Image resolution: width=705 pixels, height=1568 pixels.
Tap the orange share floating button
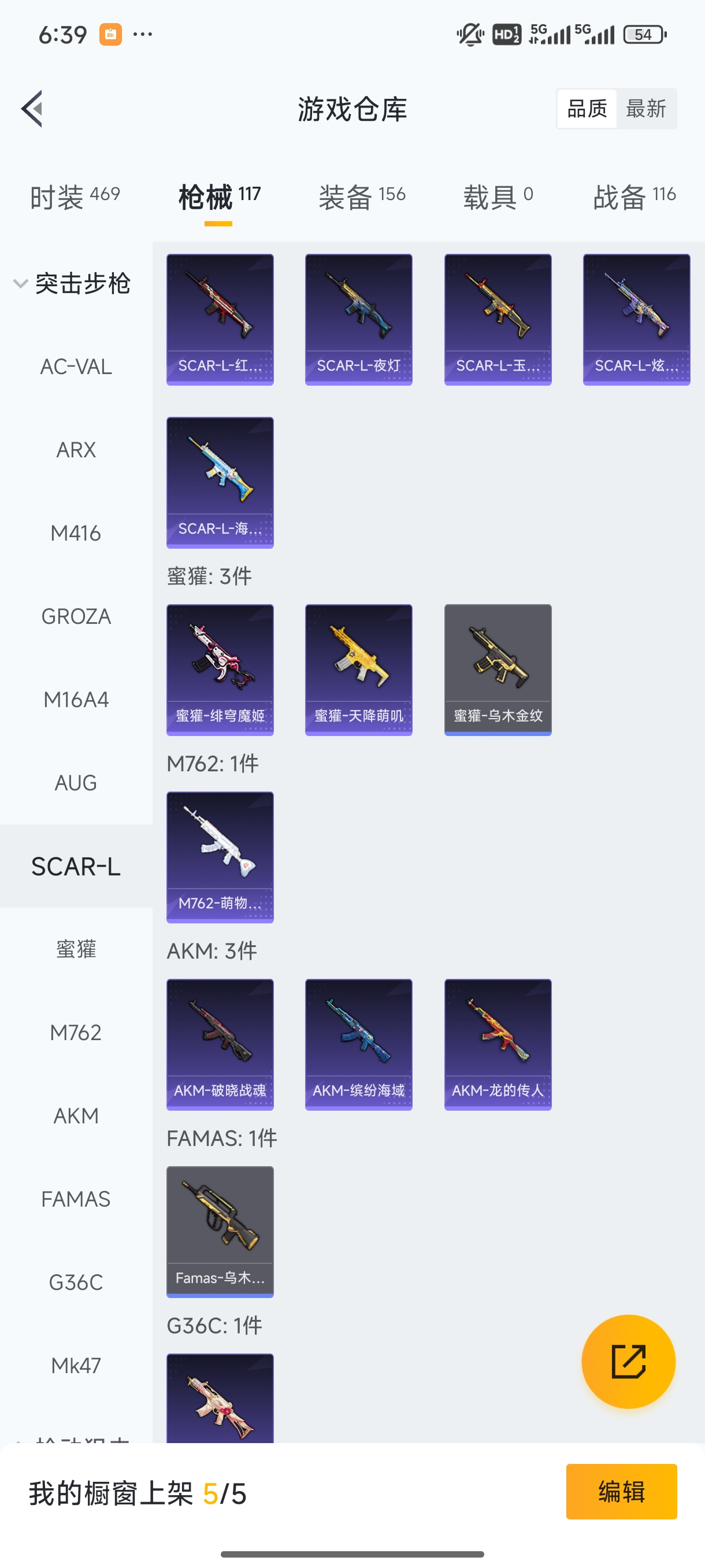[x=628, y=1361]
